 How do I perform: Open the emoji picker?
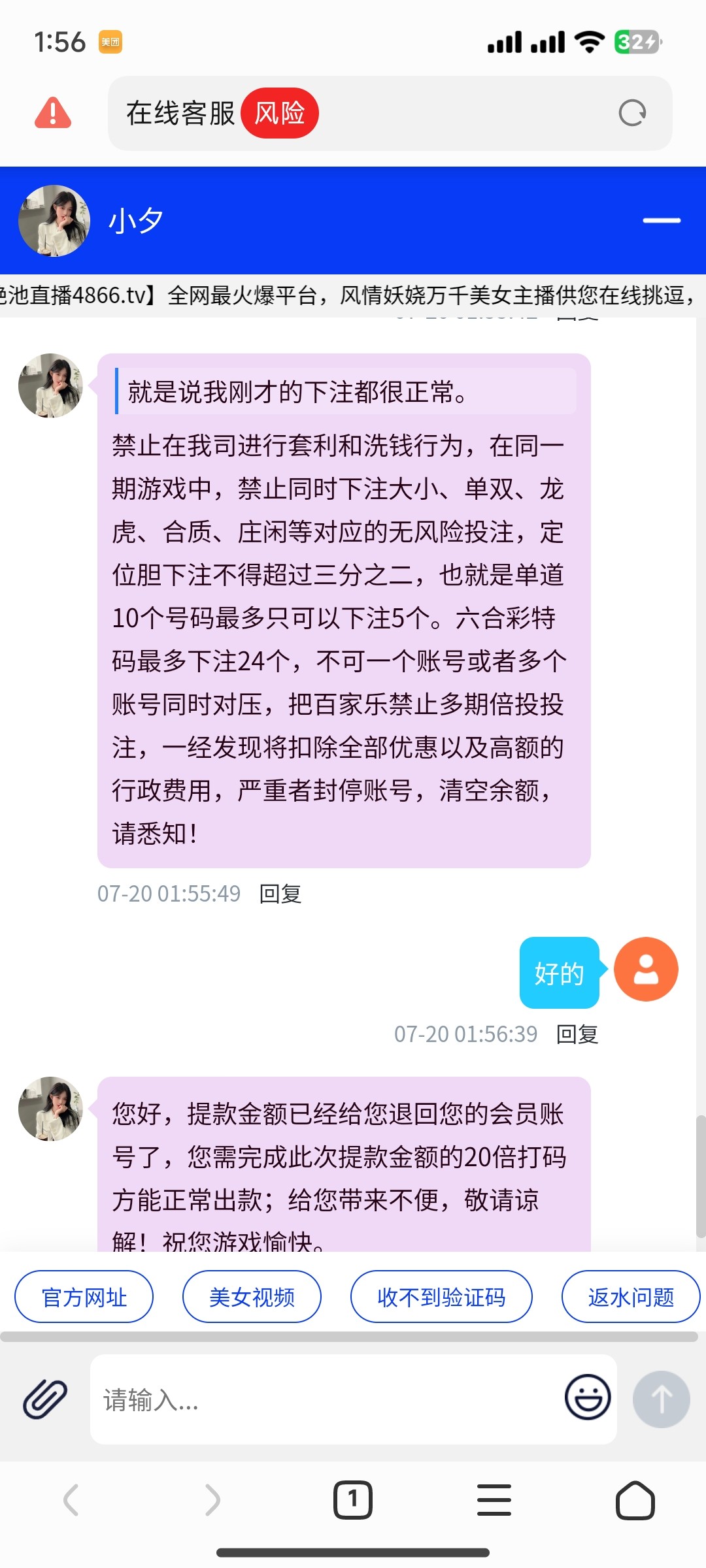point(588,1398)
